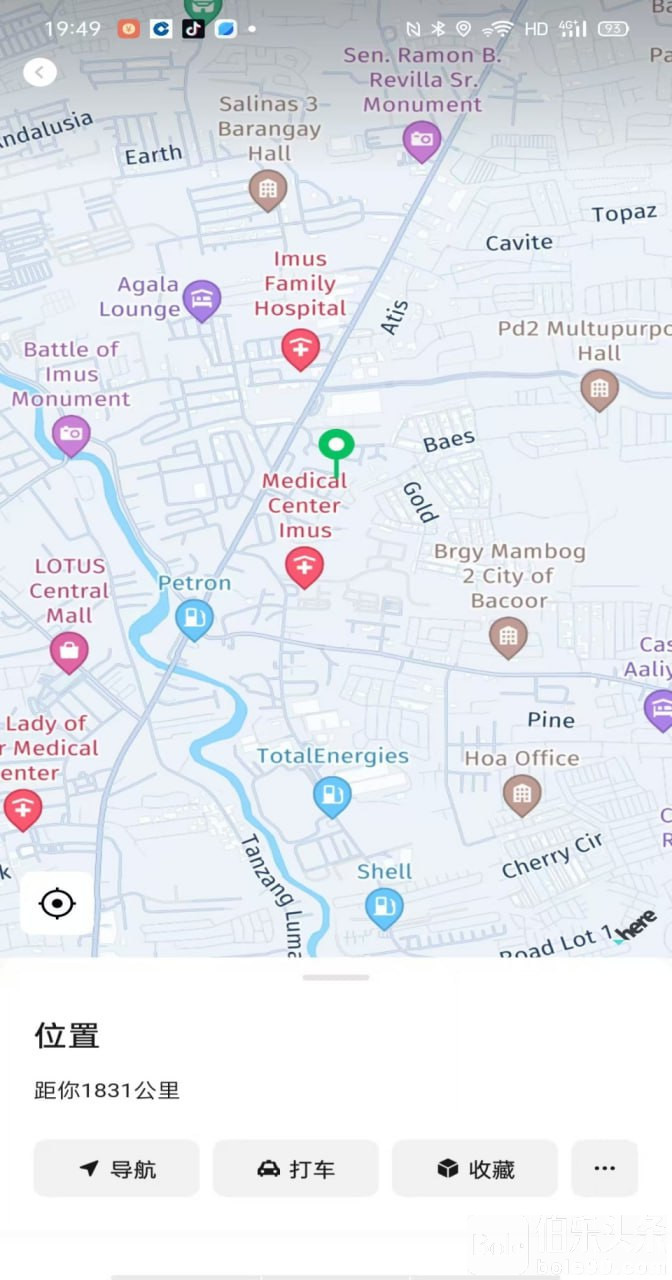Save this location with 收藏 button
This screenshot has width=672, height=1280.
point(475,1169)
